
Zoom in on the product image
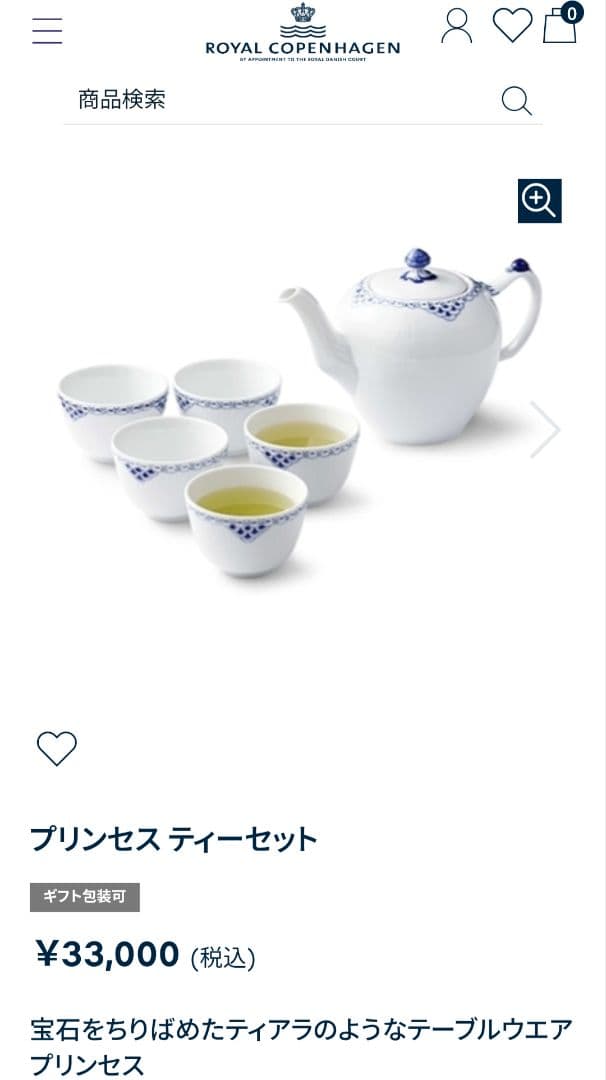click(539, 201)
